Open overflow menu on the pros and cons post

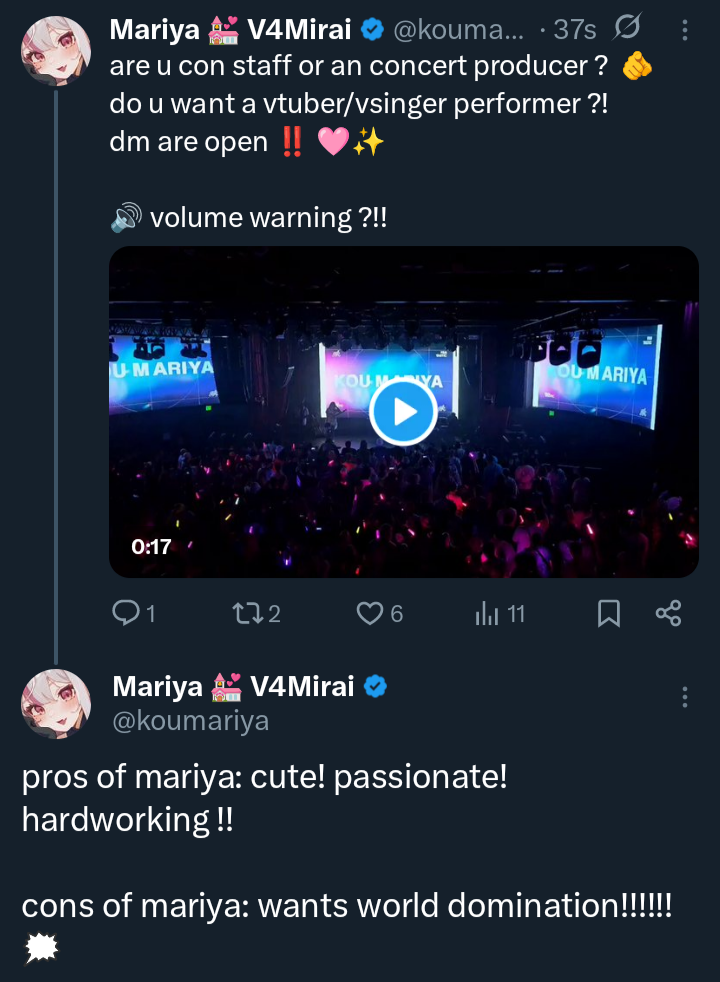tap(685, 697)
